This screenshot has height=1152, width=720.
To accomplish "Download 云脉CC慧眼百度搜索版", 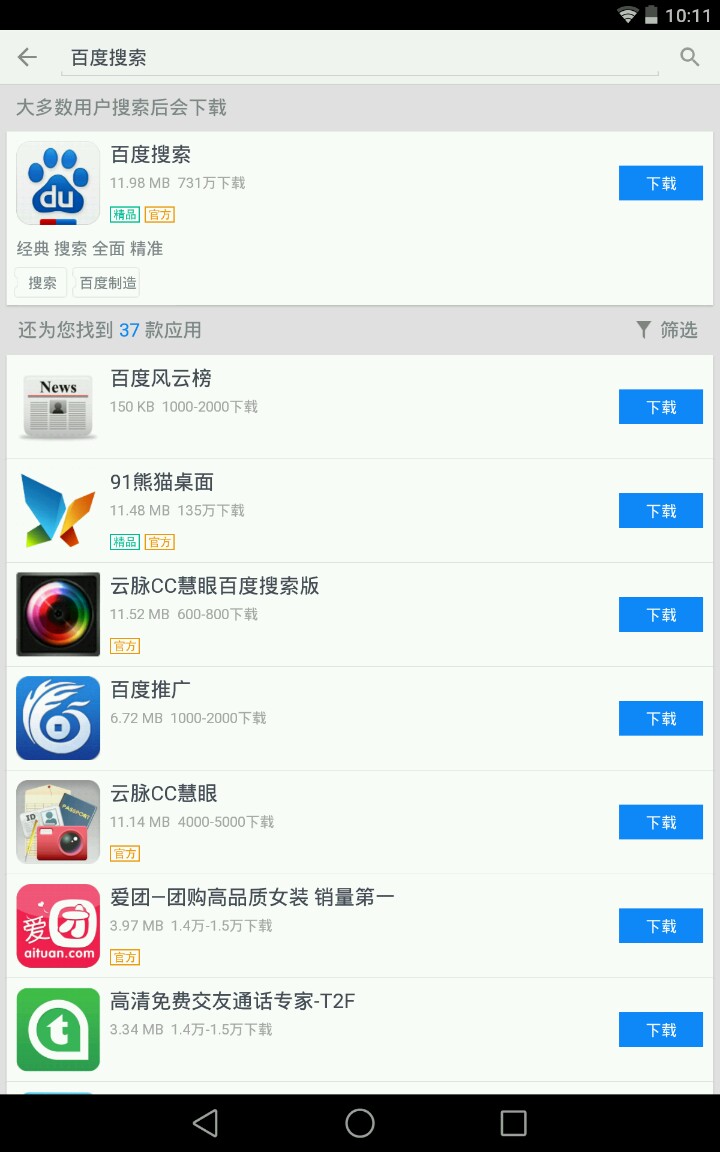I will coord(660,615).
